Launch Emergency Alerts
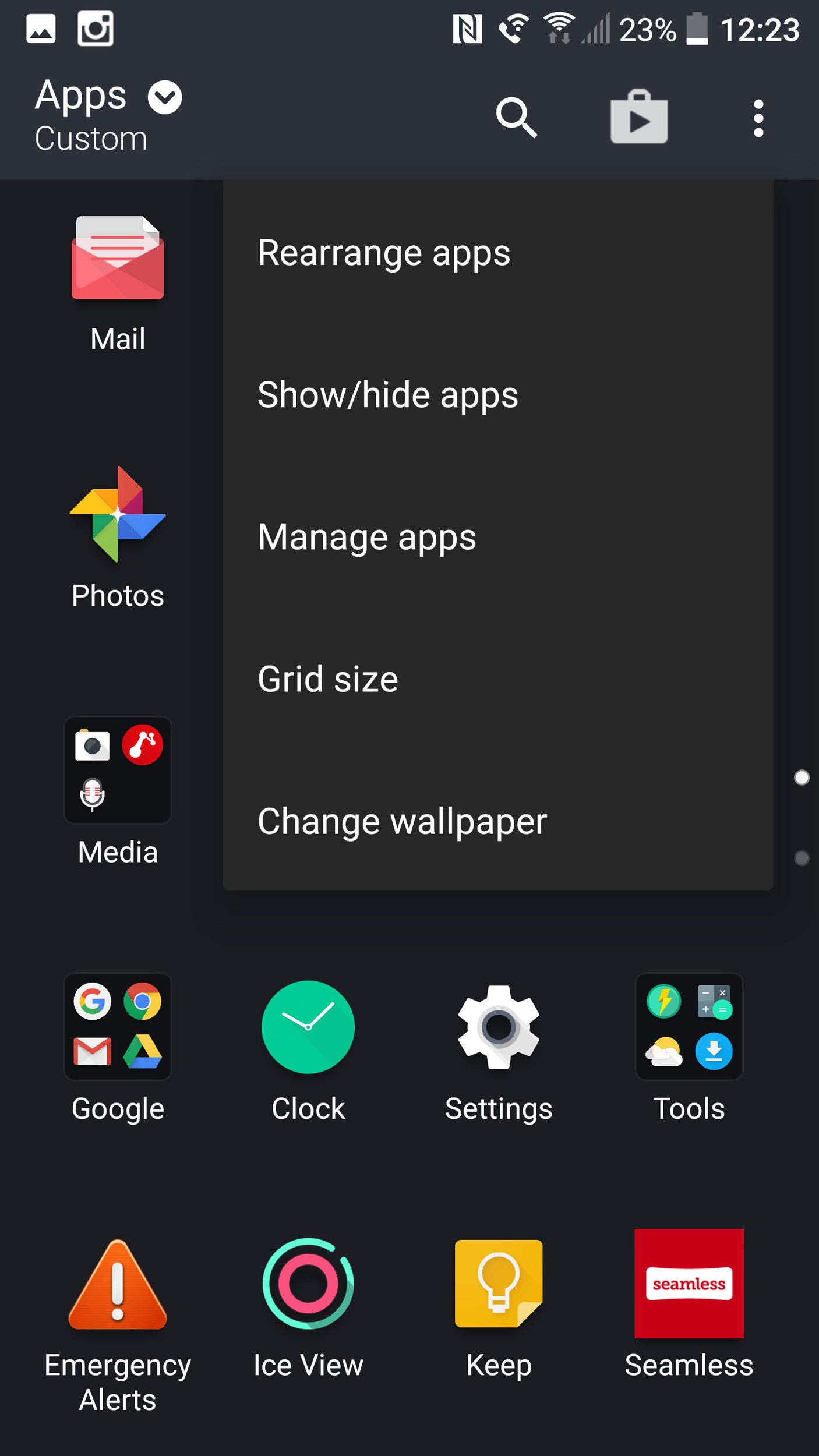 118,1284
